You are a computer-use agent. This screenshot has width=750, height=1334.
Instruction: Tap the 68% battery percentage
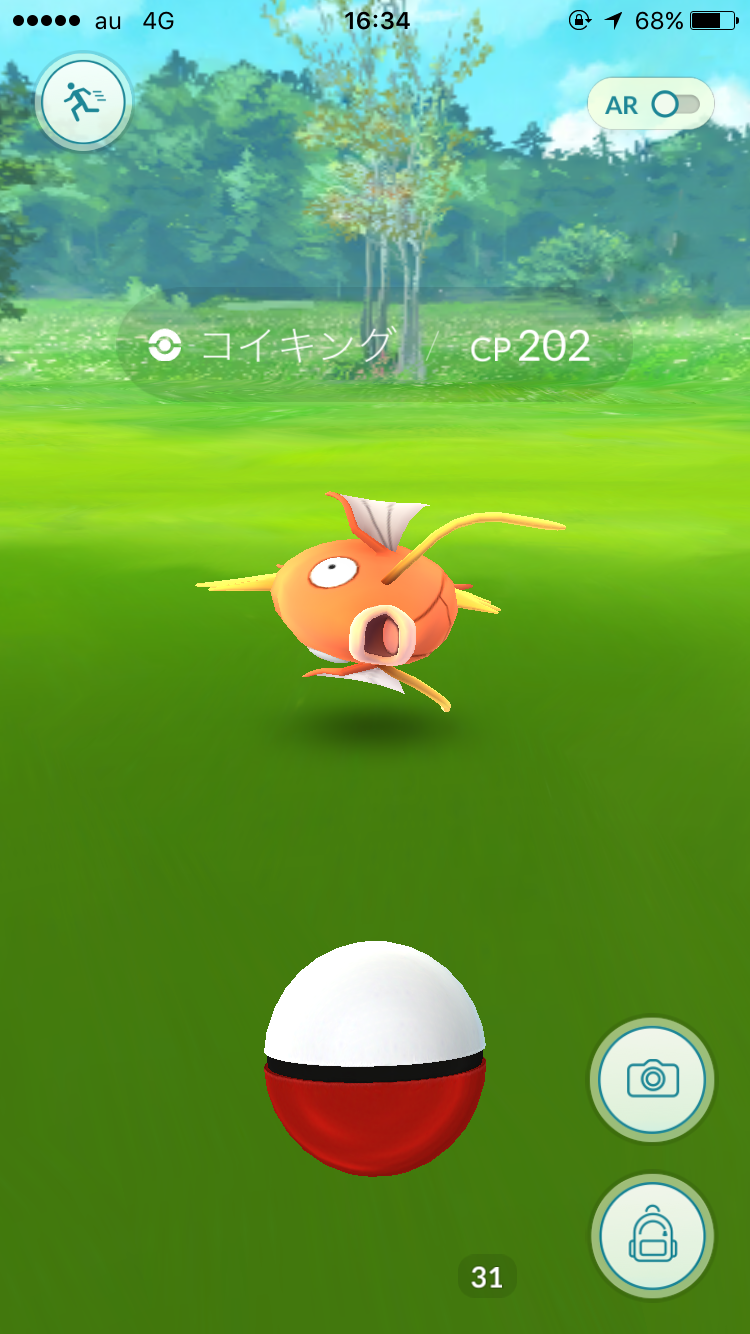660,19
